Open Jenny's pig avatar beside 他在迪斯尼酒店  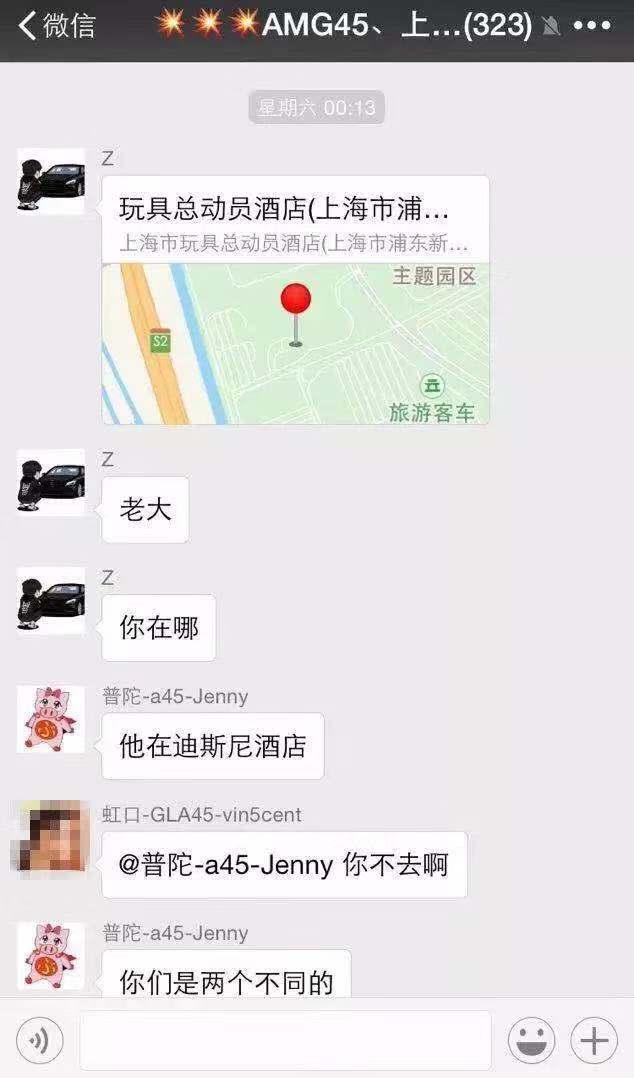51,719
